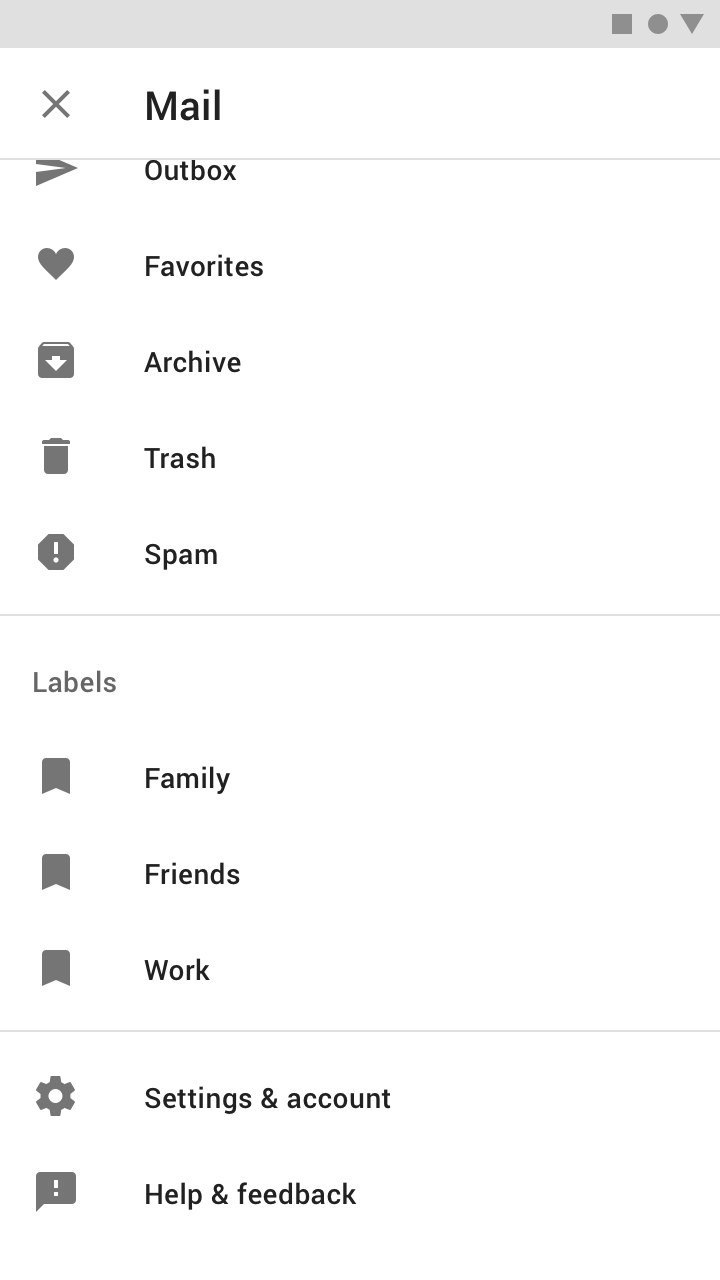Select the Friends label

[360, 874]
